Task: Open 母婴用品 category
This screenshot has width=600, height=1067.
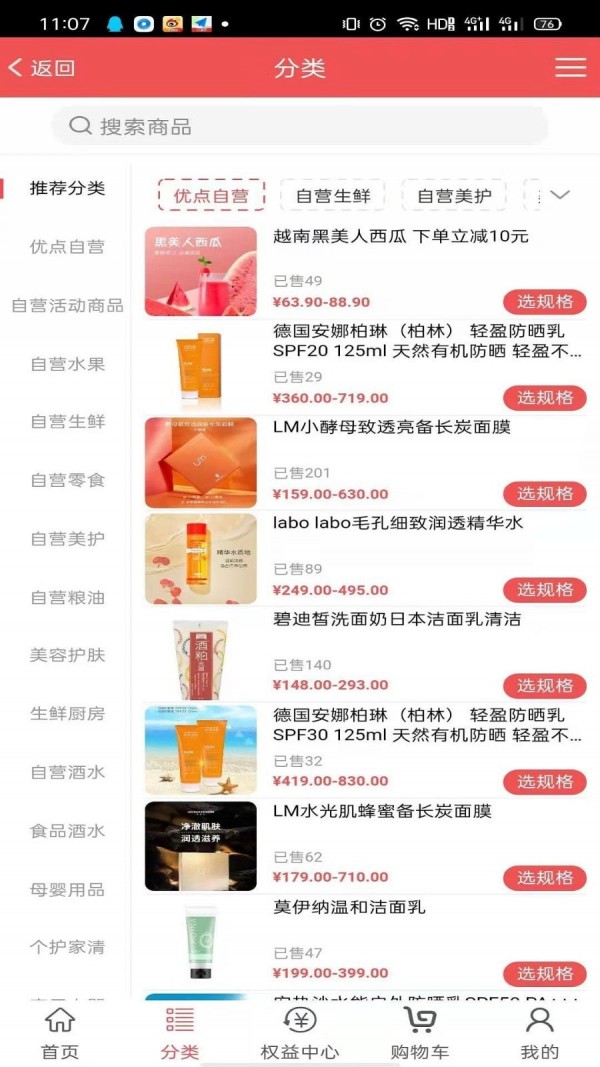Action: (67, 889)
